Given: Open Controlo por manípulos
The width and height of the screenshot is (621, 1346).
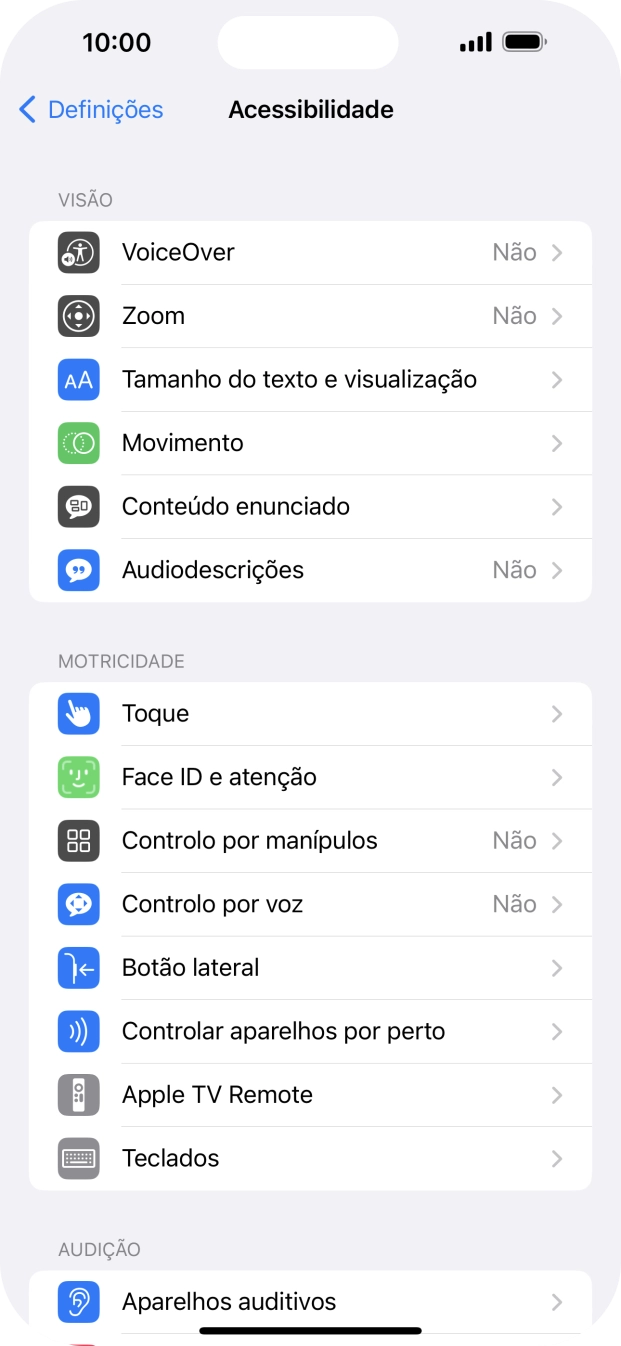Looking at the screenshot, I should (310, 841).
